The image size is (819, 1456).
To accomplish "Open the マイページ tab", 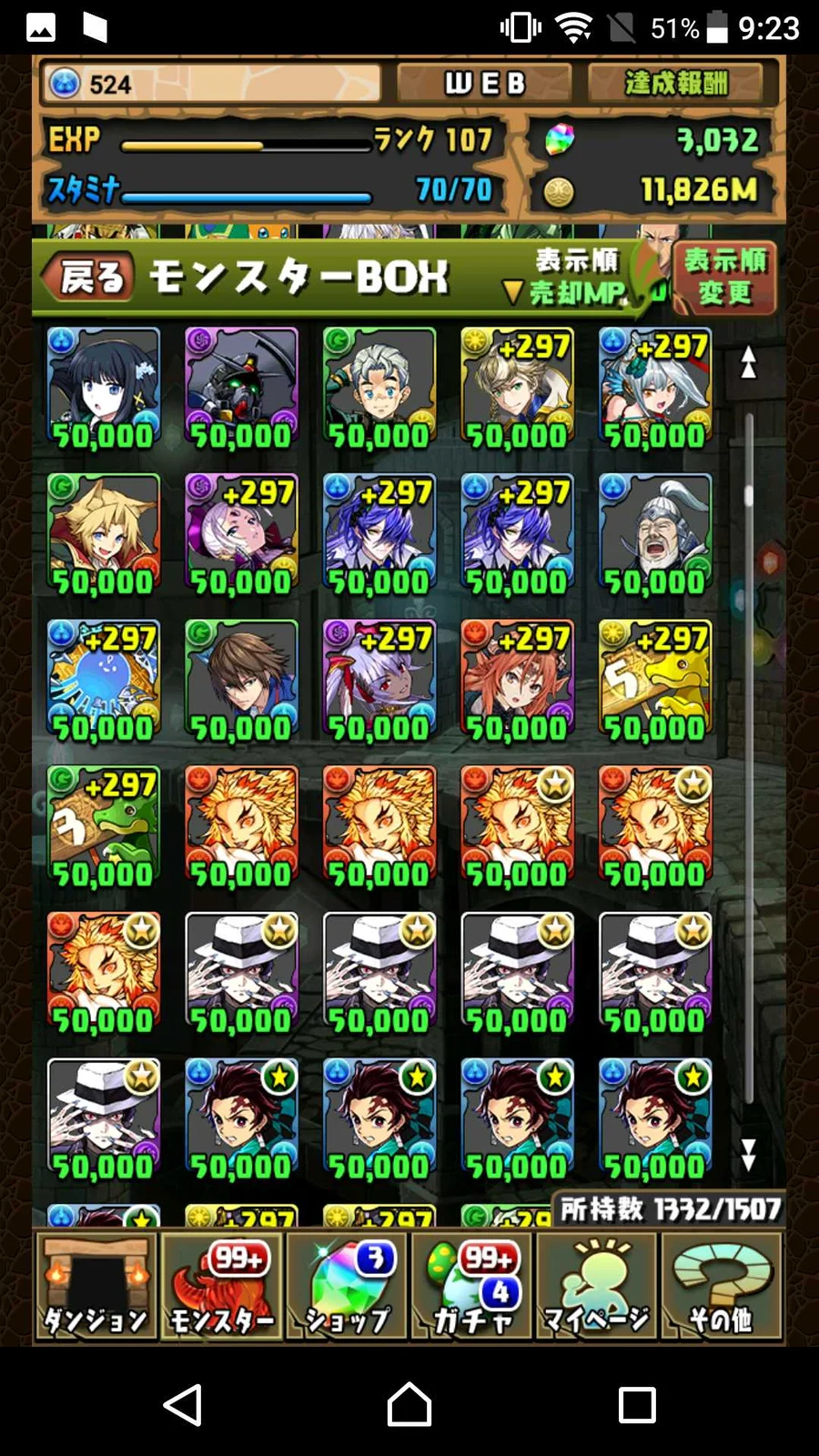I will (597, 1286).
